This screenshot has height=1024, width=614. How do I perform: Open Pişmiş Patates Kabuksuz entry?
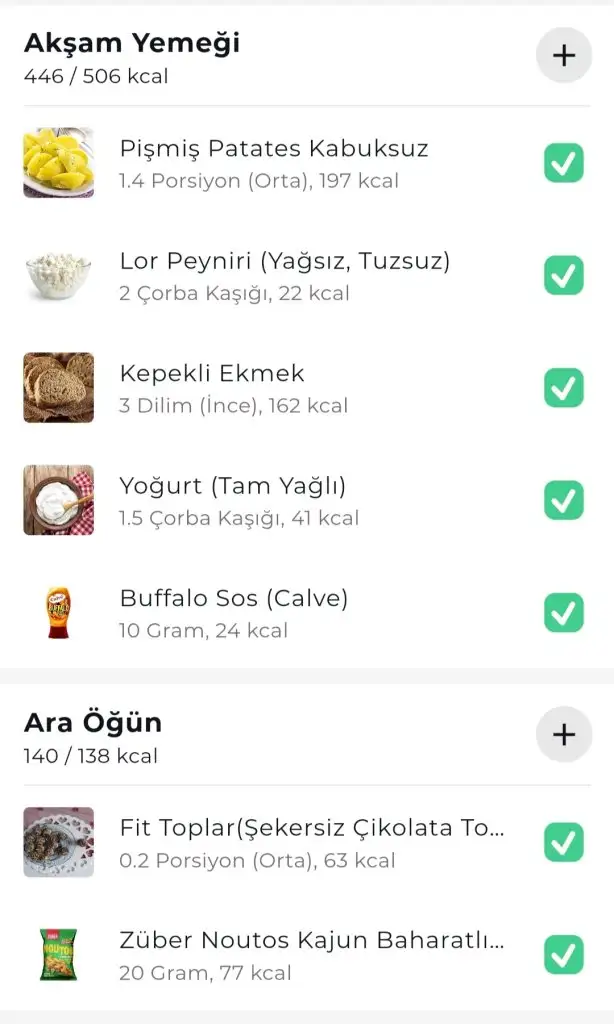[x=274, y=163]
